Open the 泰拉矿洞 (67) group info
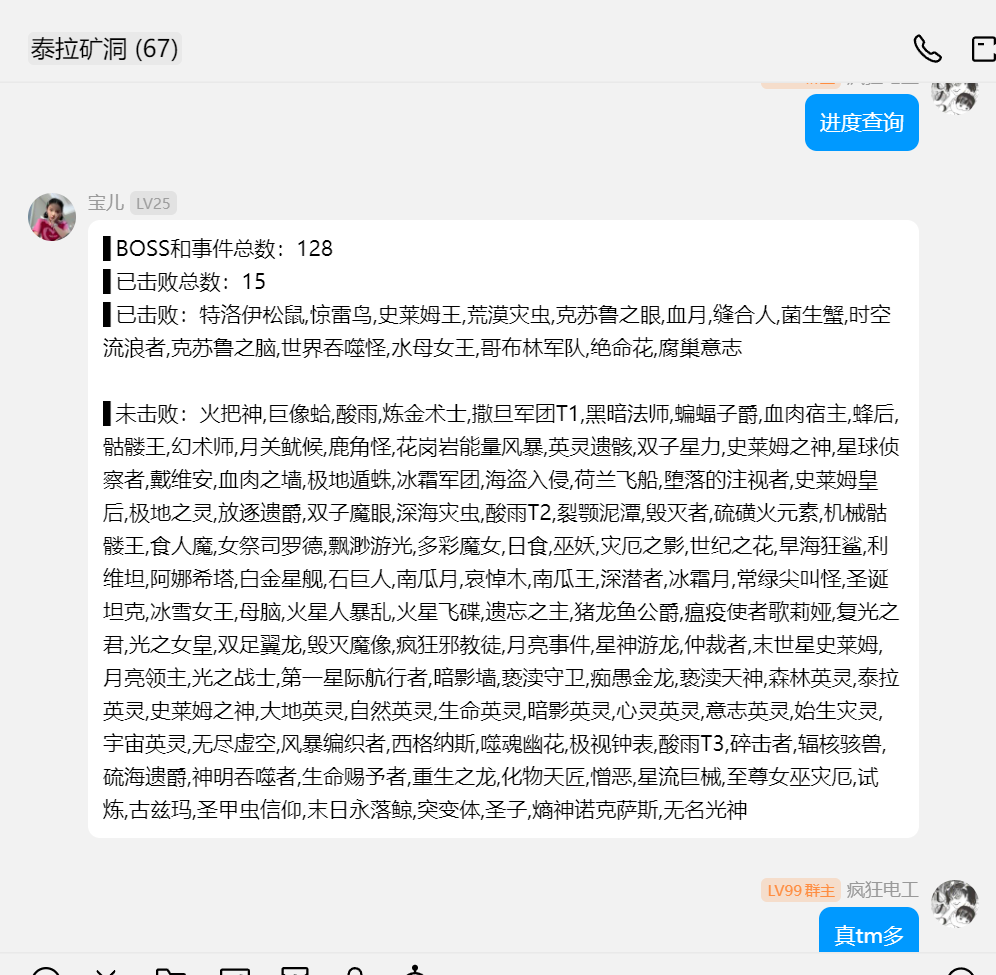This screenshot has height=975, width=996. 104,49
